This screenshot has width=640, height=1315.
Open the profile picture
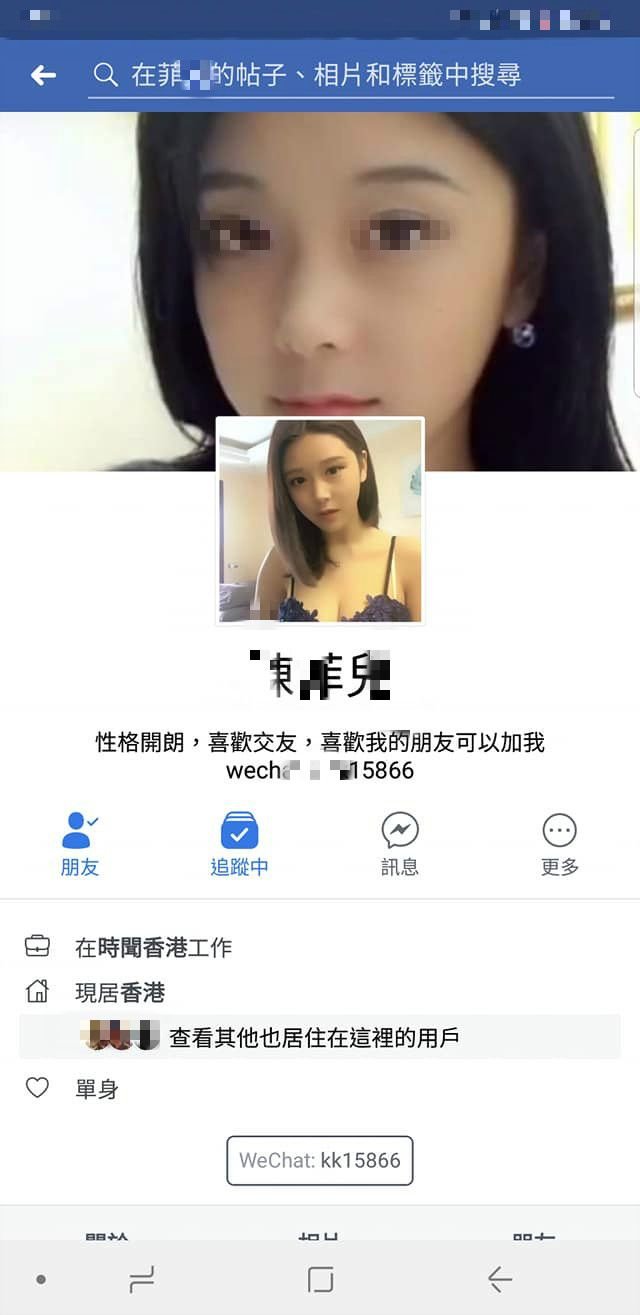point(320,520)
